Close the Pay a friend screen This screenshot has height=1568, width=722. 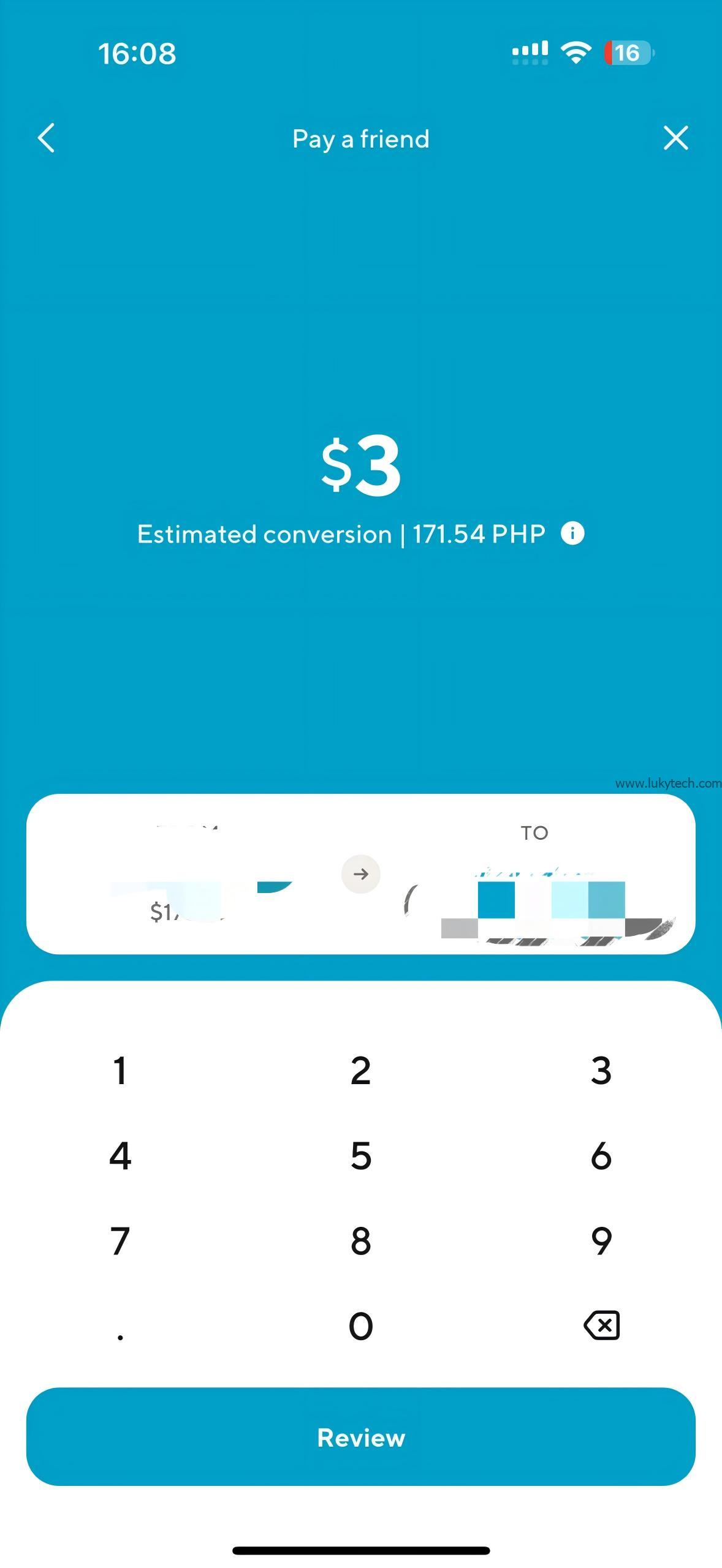(x=675, y=138)
